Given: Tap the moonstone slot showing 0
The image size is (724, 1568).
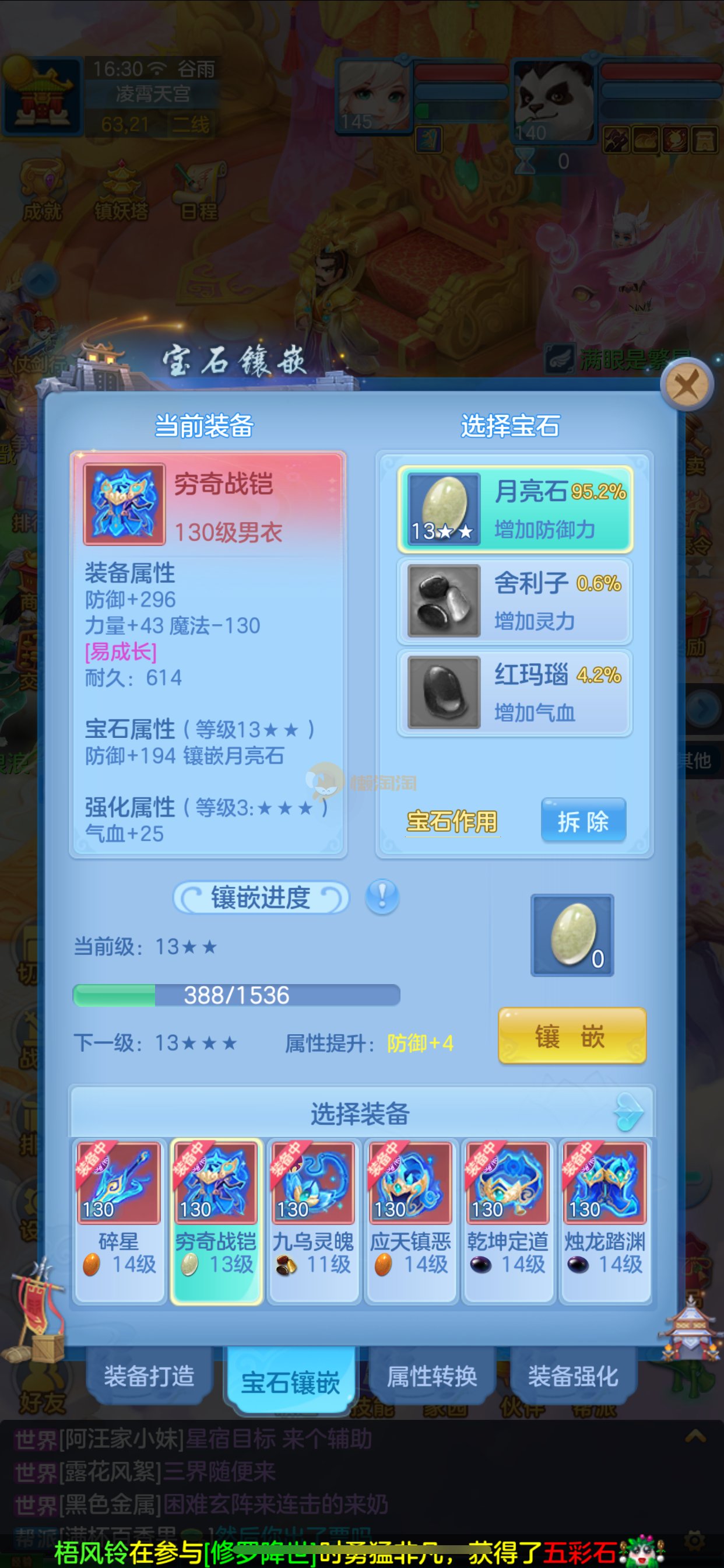Looking at the screenshot, I should tap(572, 935).
